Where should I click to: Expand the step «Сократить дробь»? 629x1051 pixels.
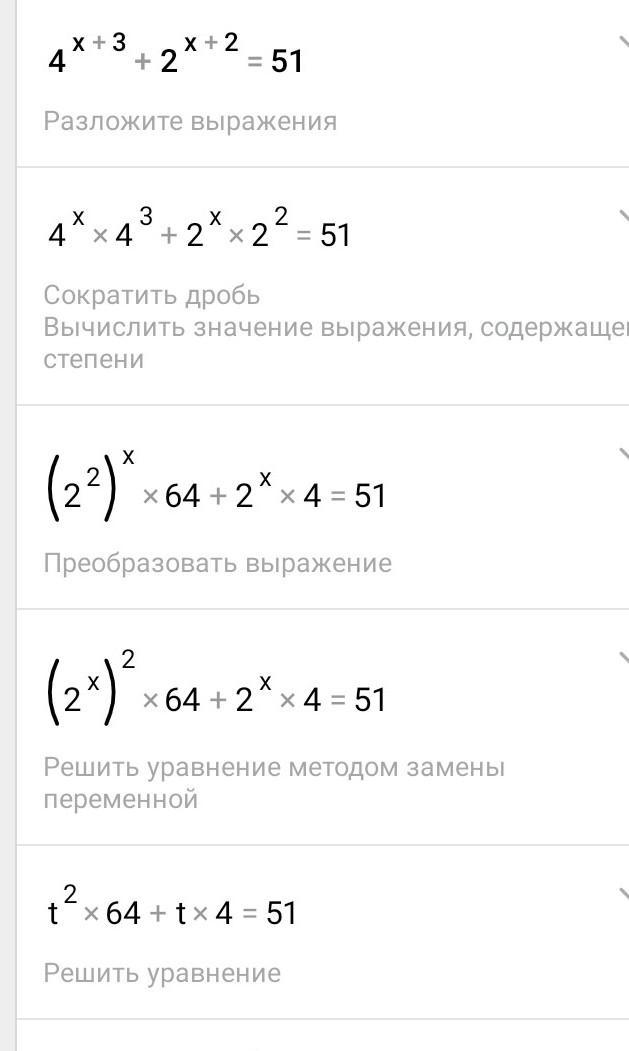pos(622,215)
